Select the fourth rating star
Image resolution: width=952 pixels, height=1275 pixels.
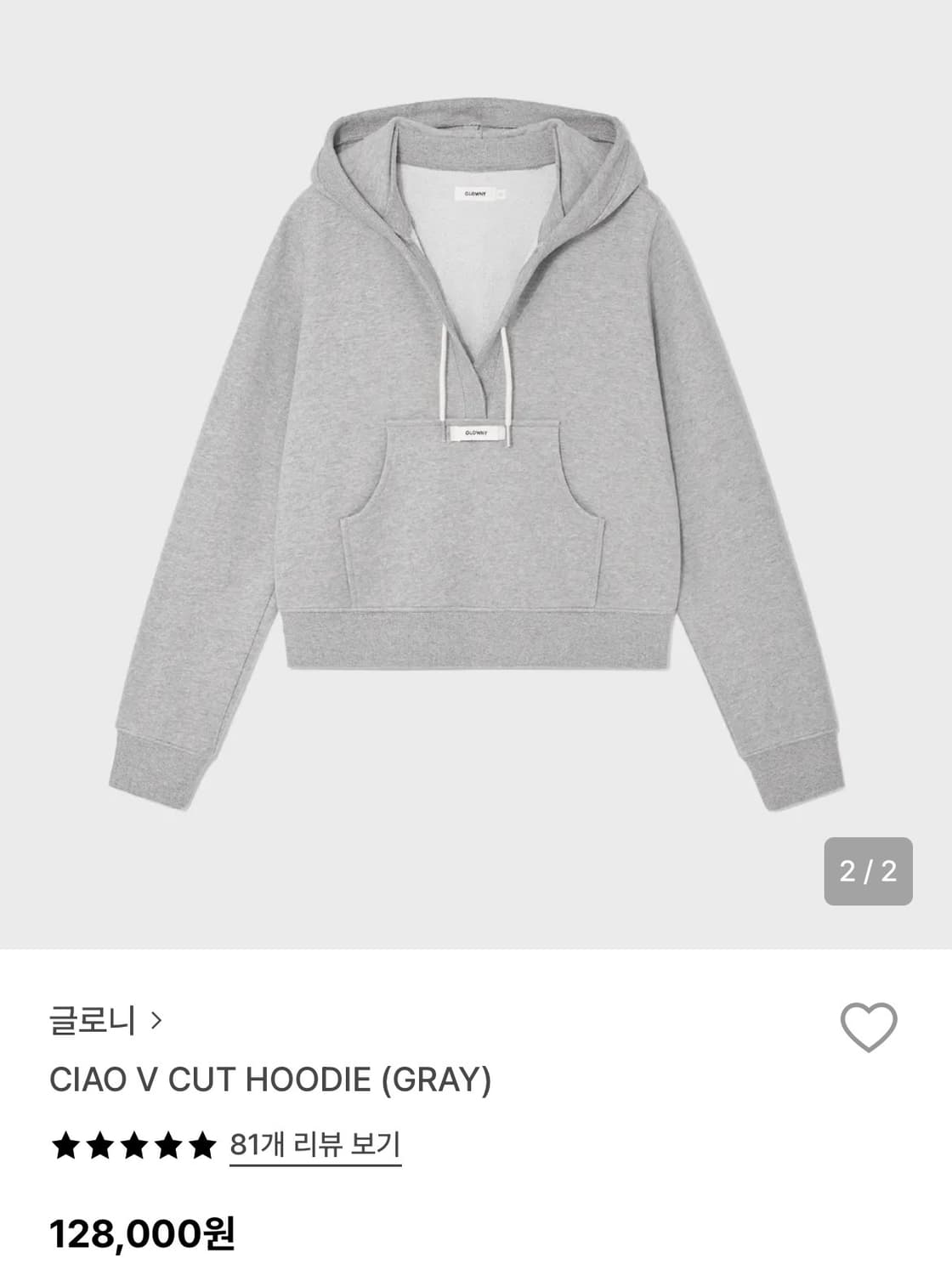click(x=168, y=1144)
